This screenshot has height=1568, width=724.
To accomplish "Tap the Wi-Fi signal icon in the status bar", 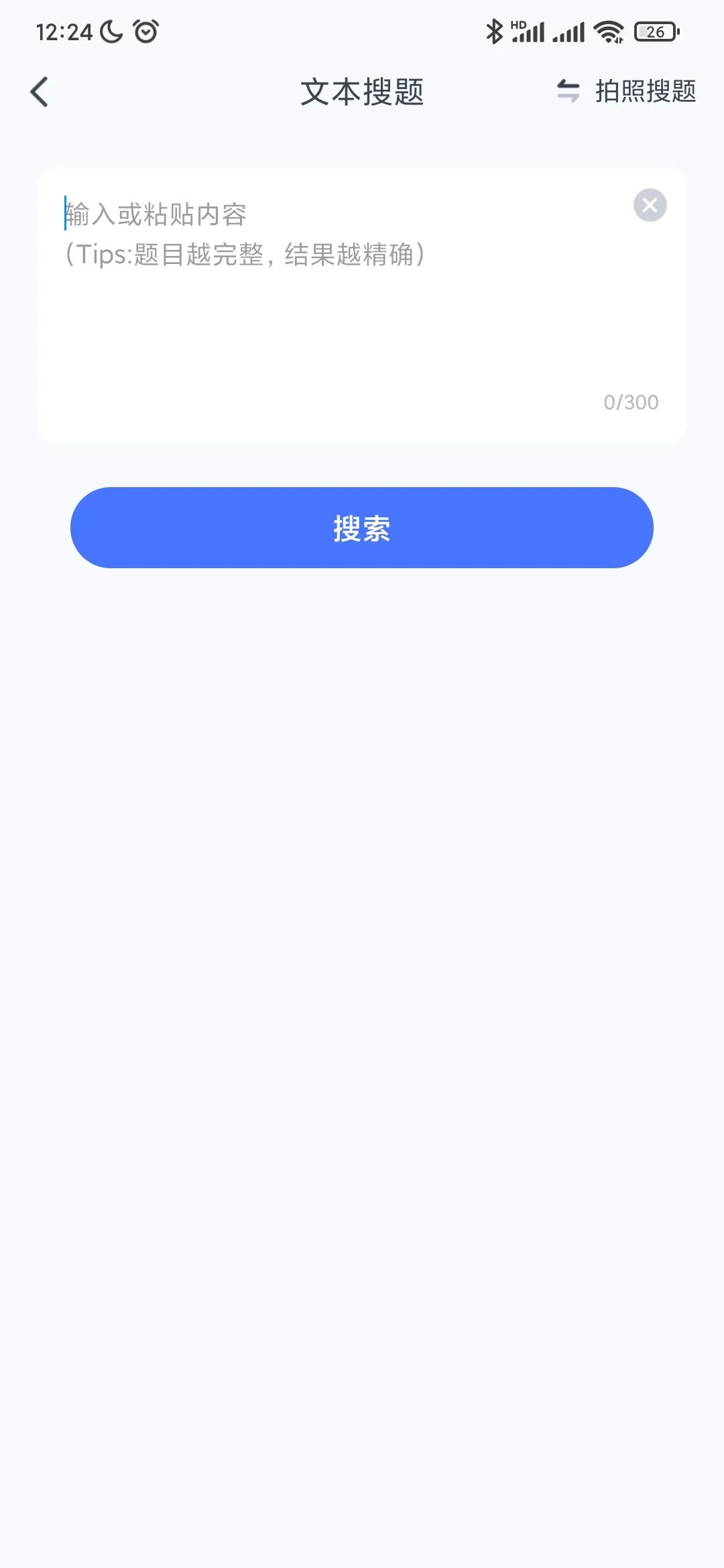I will pos(609,30).
